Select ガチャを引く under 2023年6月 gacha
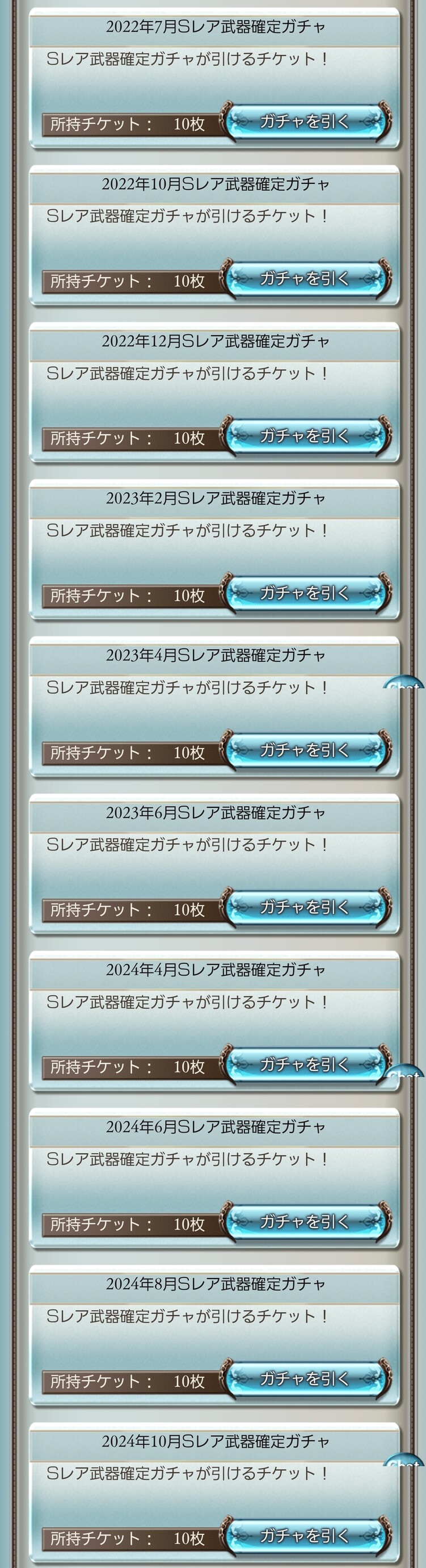The image size is (426, 1568). coord(306,907)
